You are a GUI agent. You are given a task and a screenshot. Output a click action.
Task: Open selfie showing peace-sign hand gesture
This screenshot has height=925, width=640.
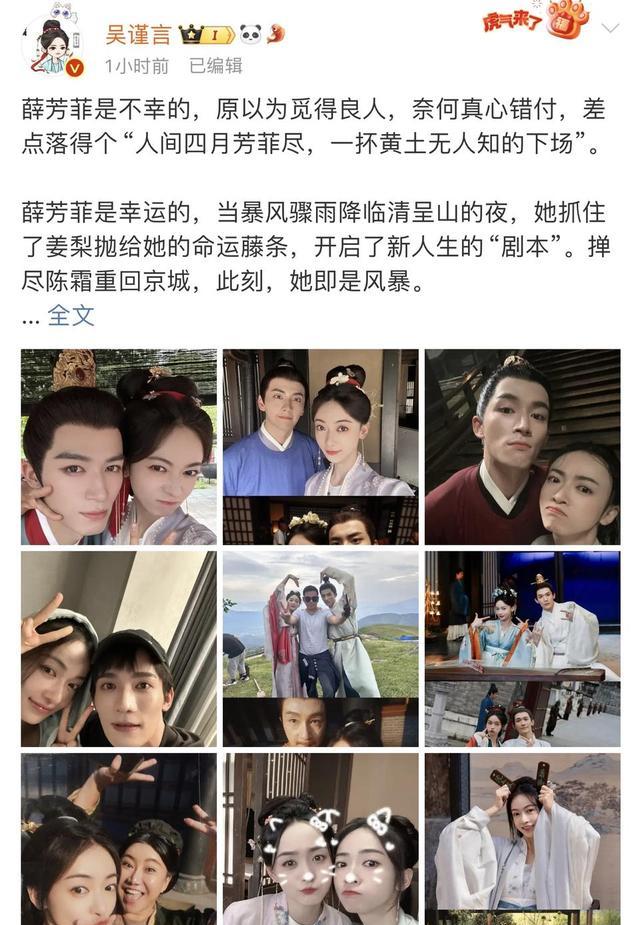[x=119, y=648]
